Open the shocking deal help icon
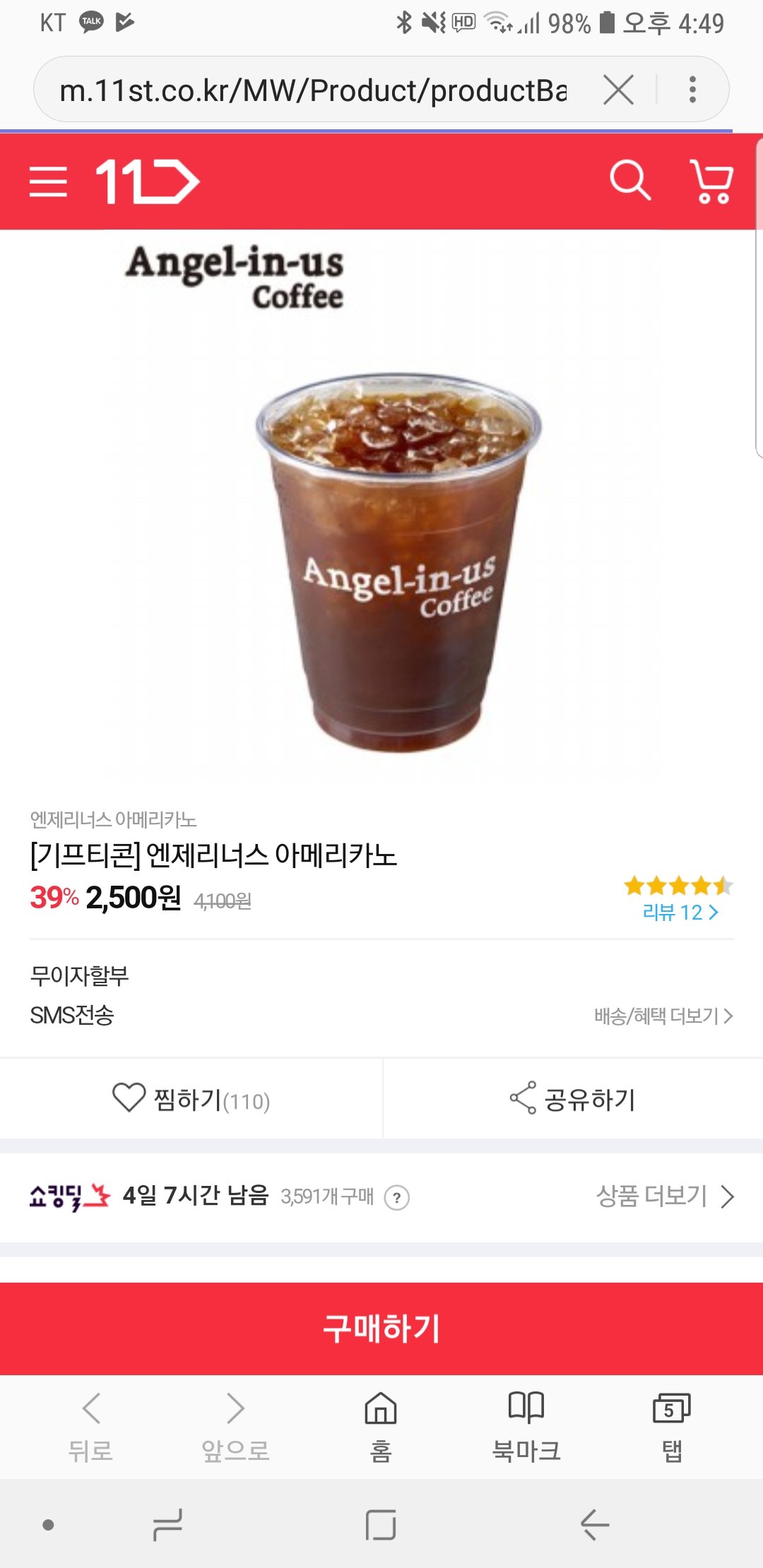 point(397,1198)
